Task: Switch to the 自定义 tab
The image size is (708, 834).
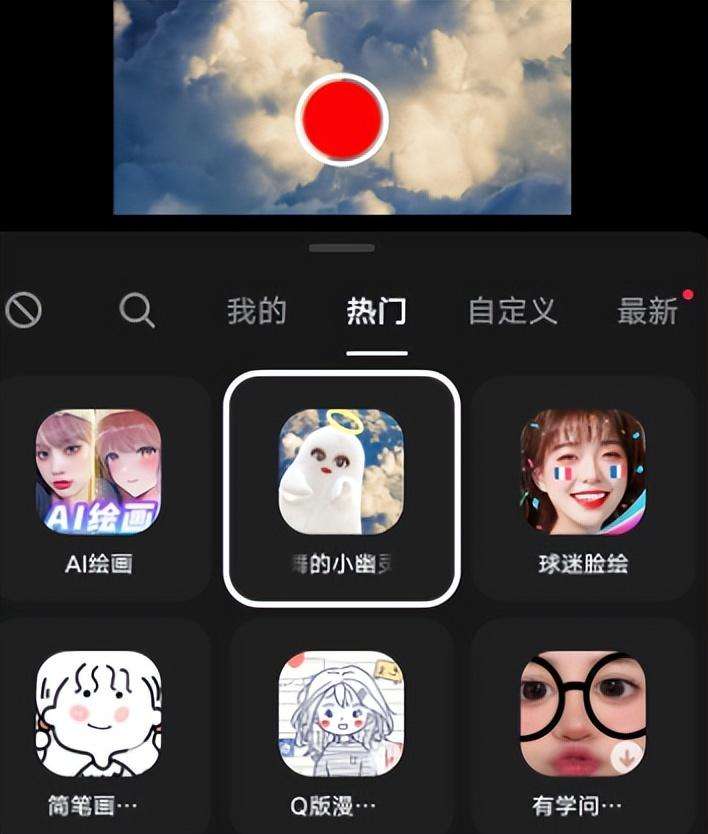Action: 512,311
